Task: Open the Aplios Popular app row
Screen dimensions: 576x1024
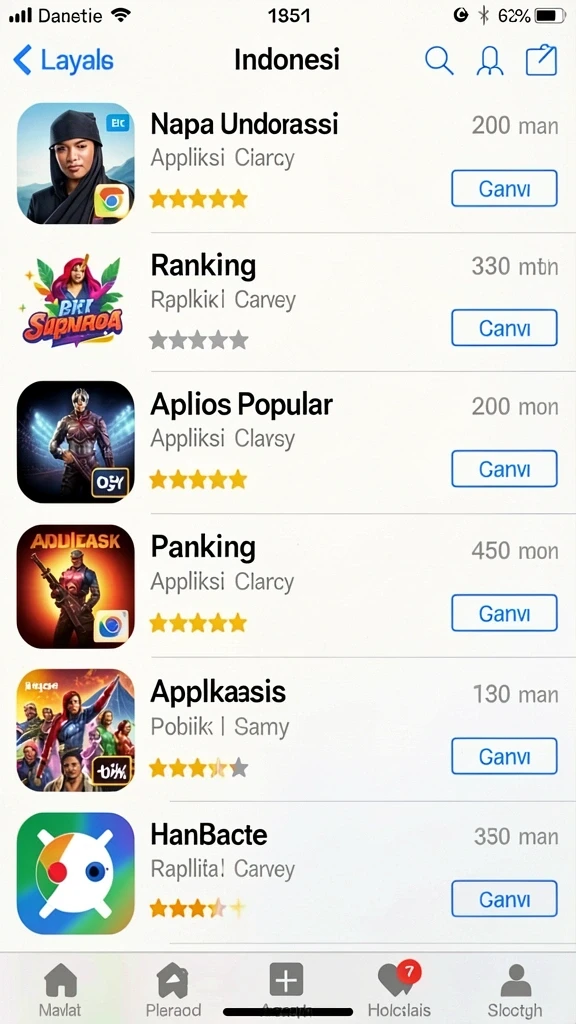Action: tap(288, 442)
